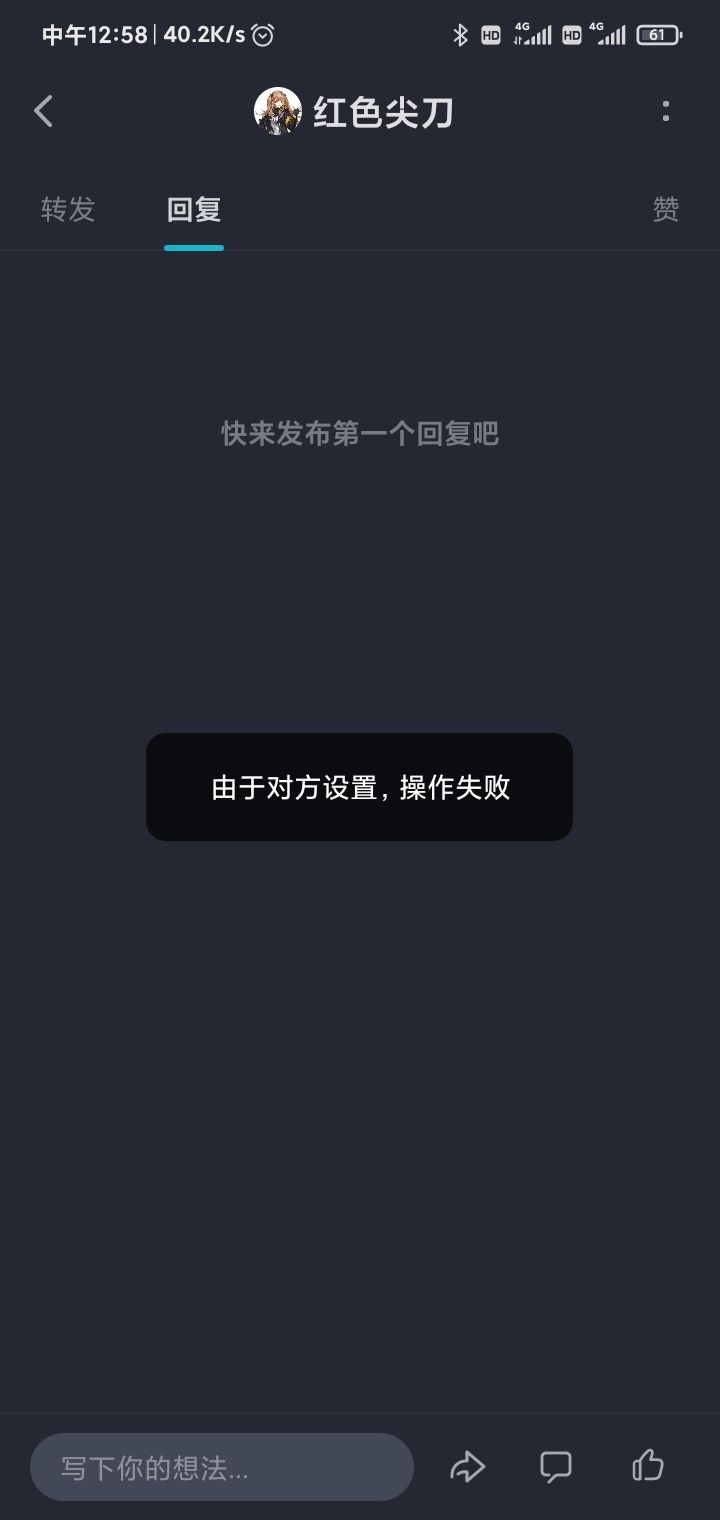Switch to the 赞 tab

pos(667,209)
